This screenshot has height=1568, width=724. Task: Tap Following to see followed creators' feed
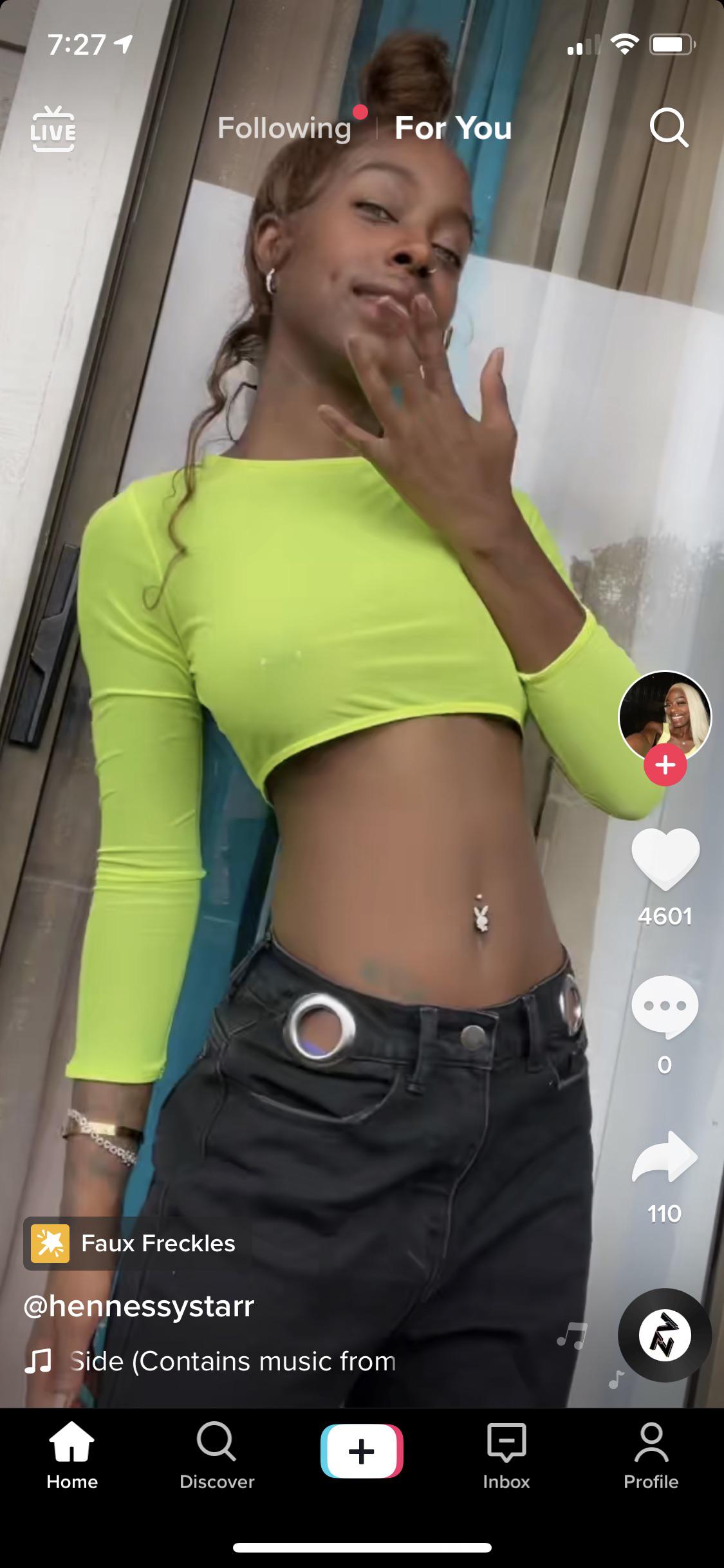[284, 129]
